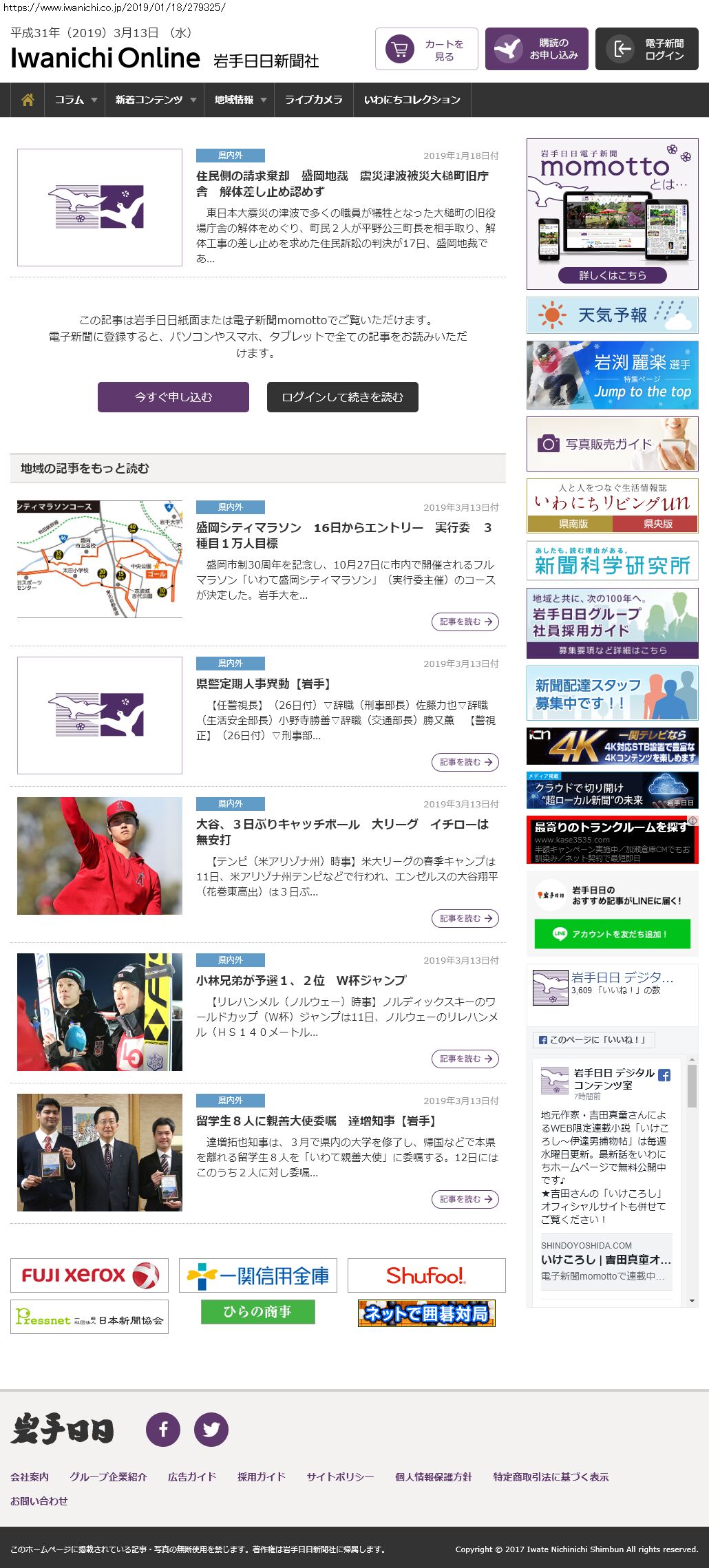Viewport: 709px width, 1568px height.
Task: Expand the 地域情報 menu
Action: pyautogui.click(x=239, y=100)
